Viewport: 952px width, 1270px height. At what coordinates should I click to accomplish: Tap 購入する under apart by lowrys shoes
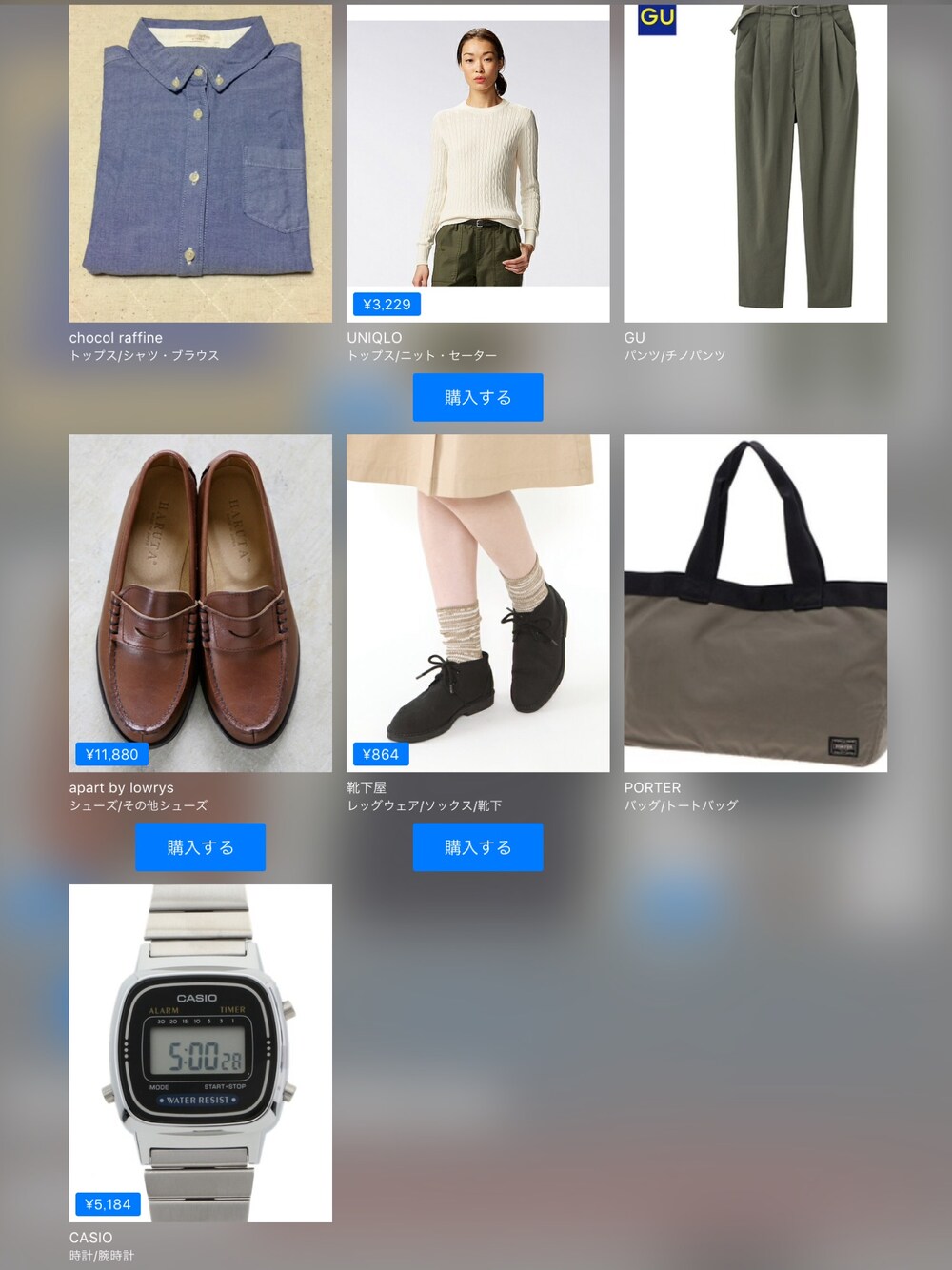point(200,846)
